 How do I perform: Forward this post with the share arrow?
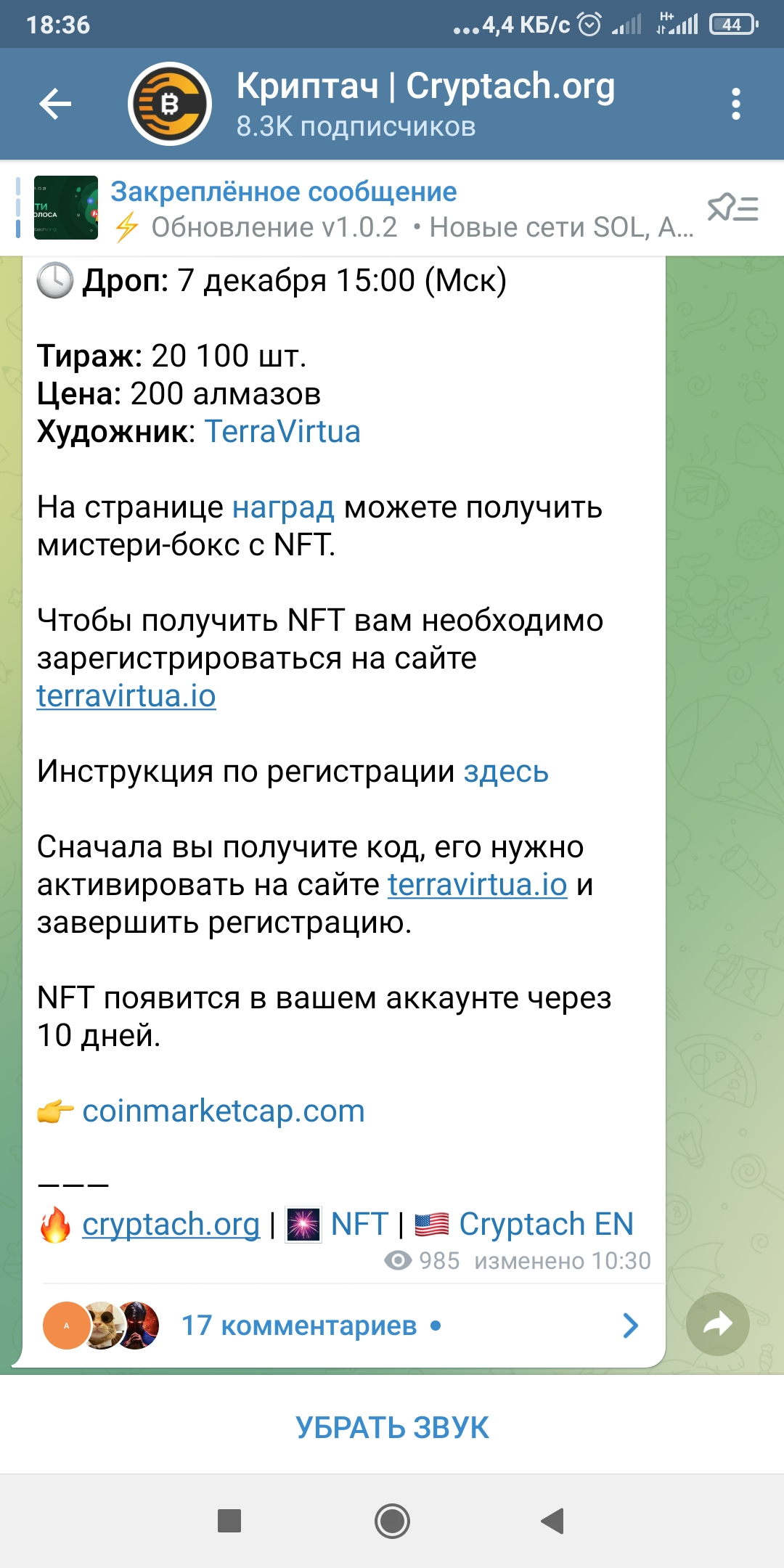click(718, 1324)
